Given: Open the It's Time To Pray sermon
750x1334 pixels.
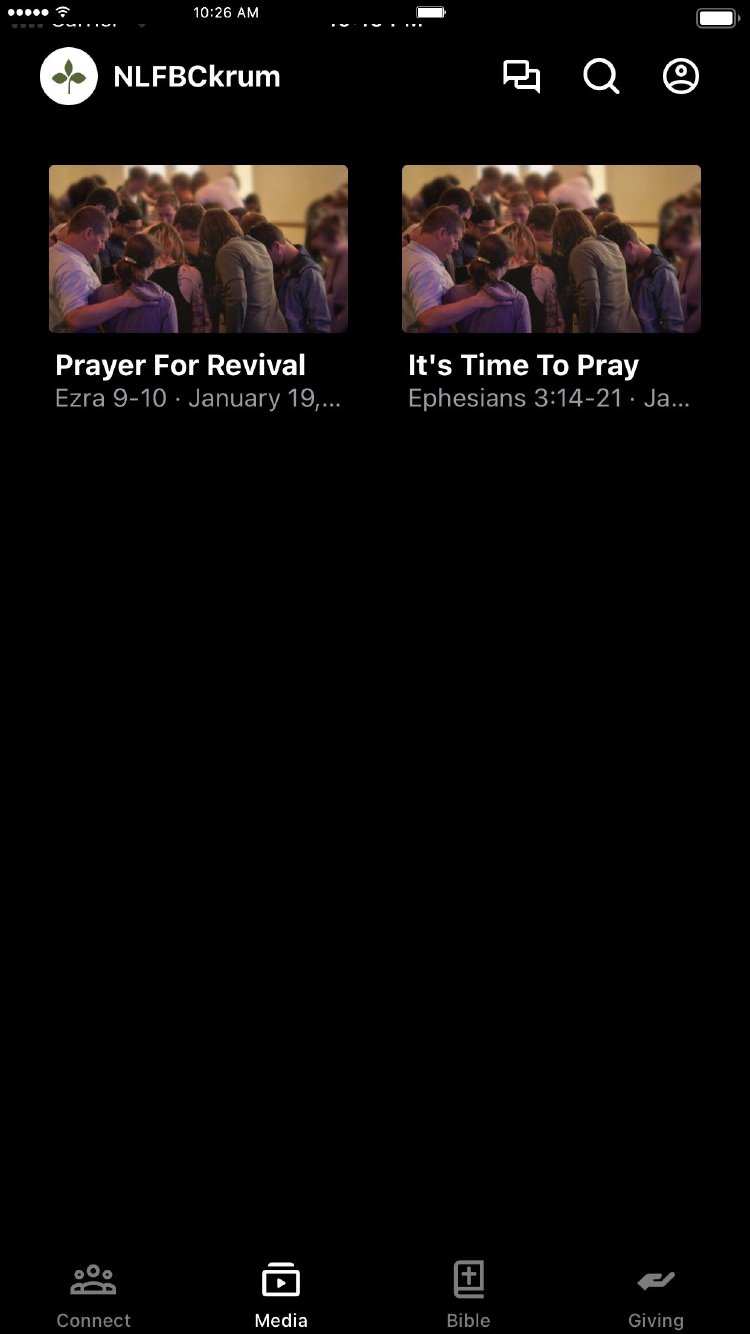Looking at the screenshot, I should point(551,249).
